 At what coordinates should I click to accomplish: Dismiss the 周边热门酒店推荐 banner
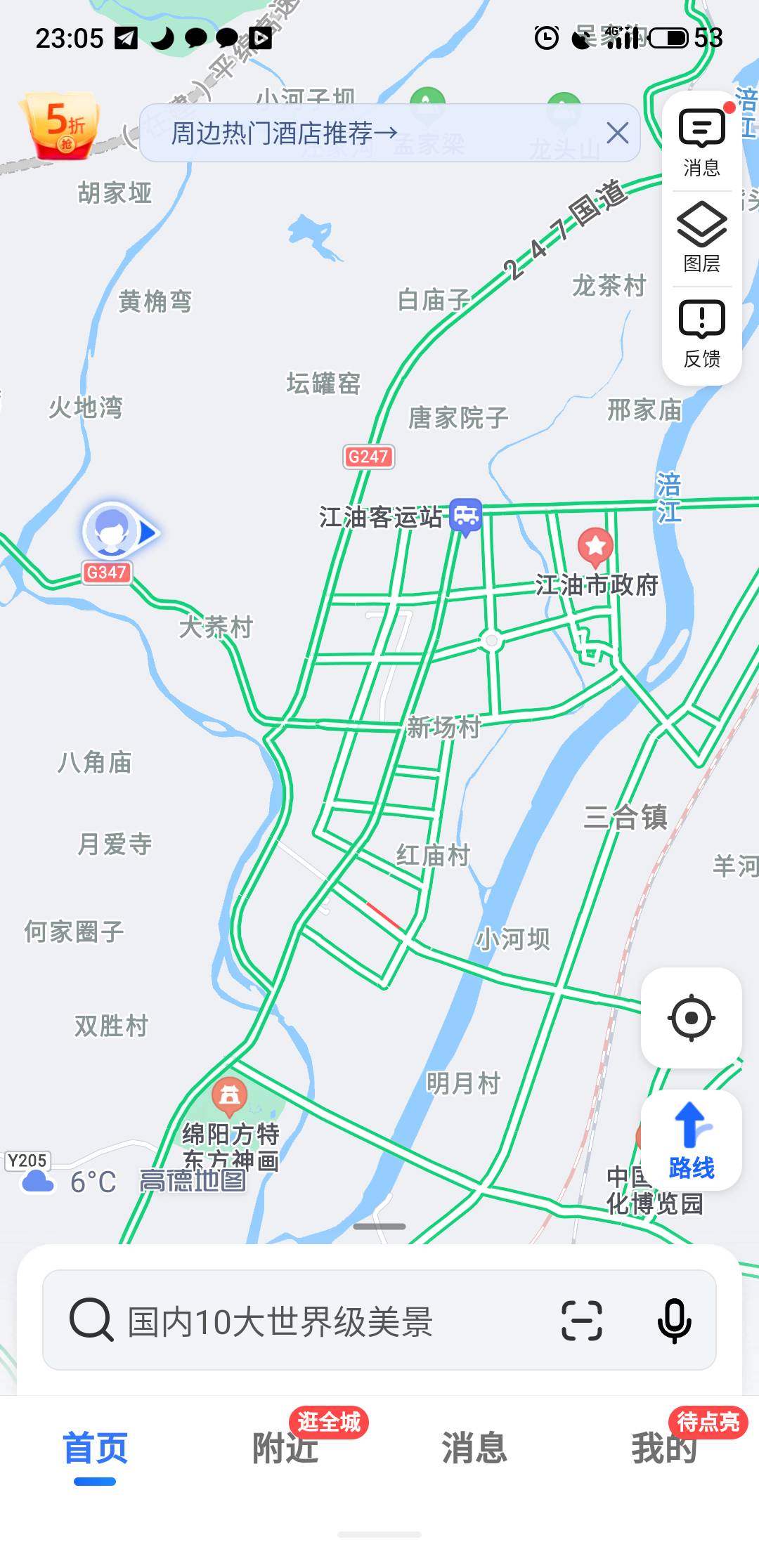point(617,133)
